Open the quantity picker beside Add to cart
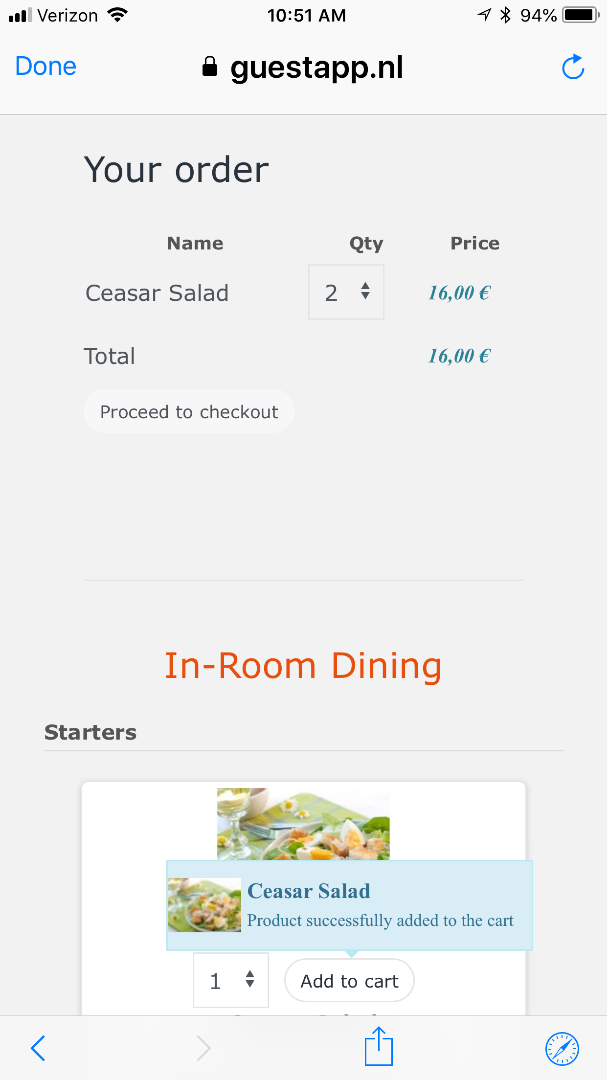The image size is (607, 1080). (231, 981)
